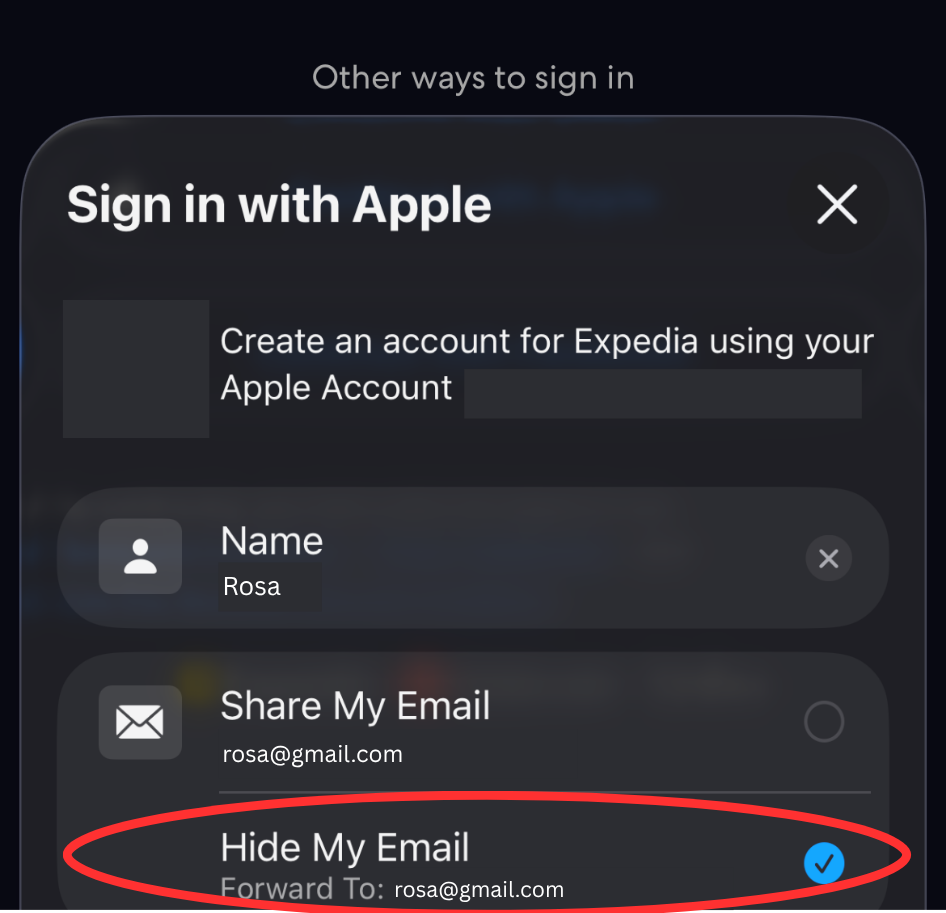Edit the Name field showing Rosa
The width and height of the screenshot is (946, 913).
coord(272,585)
